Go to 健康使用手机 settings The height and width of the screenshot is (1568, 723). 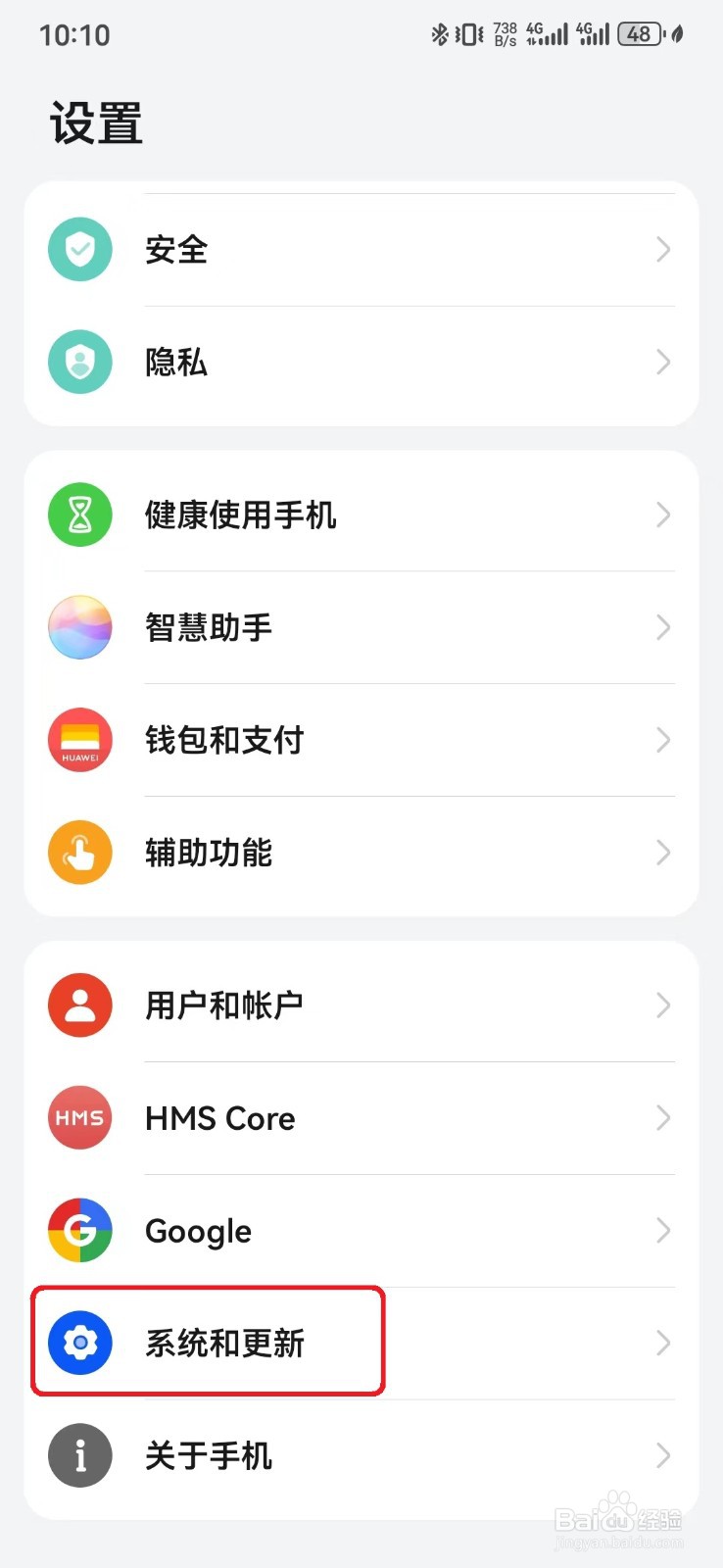coord(361,514)
